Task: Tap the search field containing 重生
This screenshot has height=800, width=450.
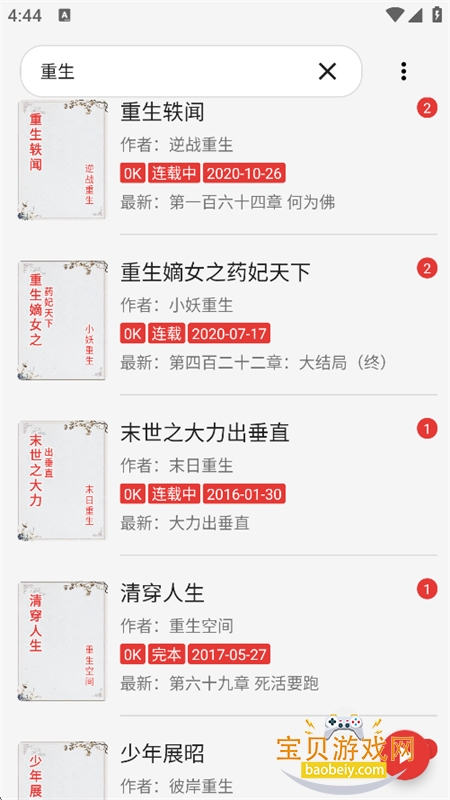Action: 191,71
